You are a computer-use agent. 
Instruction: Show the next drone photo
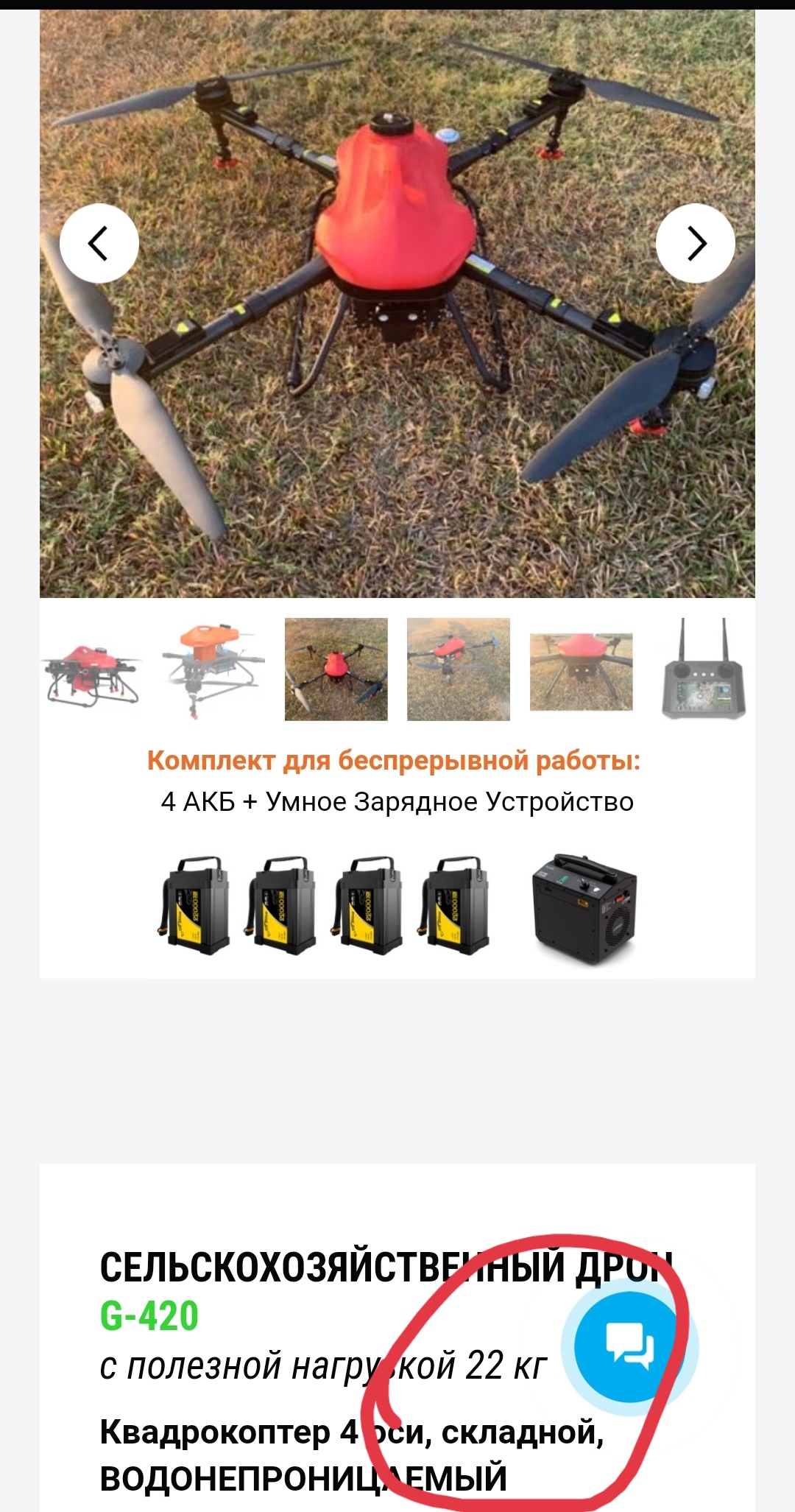[695, 244]
